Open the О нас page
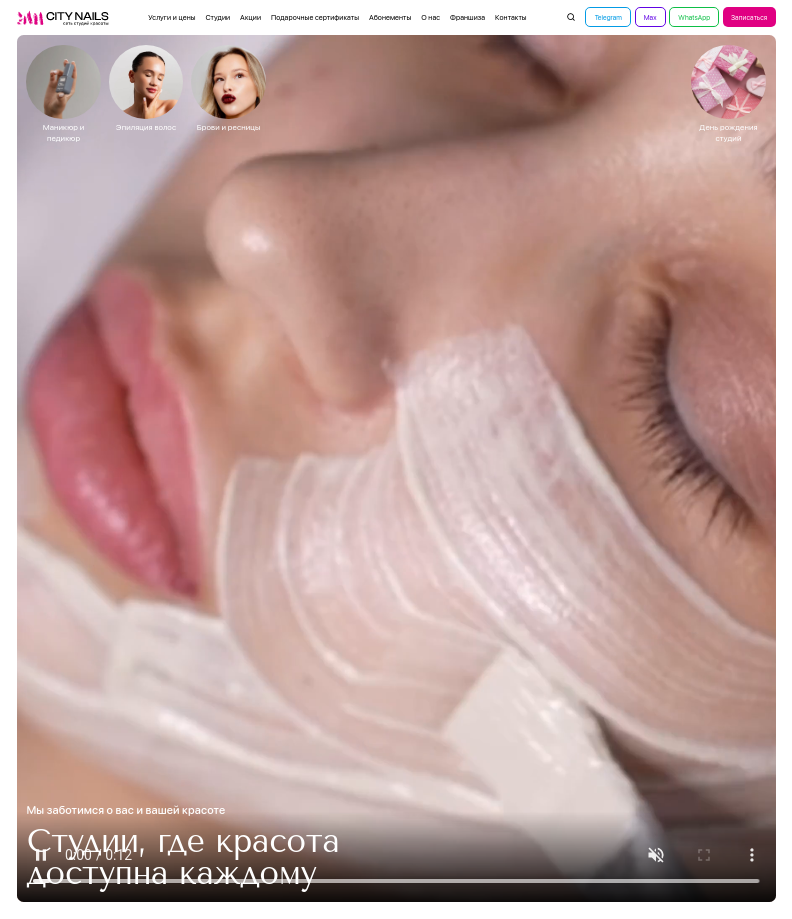The height and width of the screenshot is (919, 792). click(x=430, y=17)
